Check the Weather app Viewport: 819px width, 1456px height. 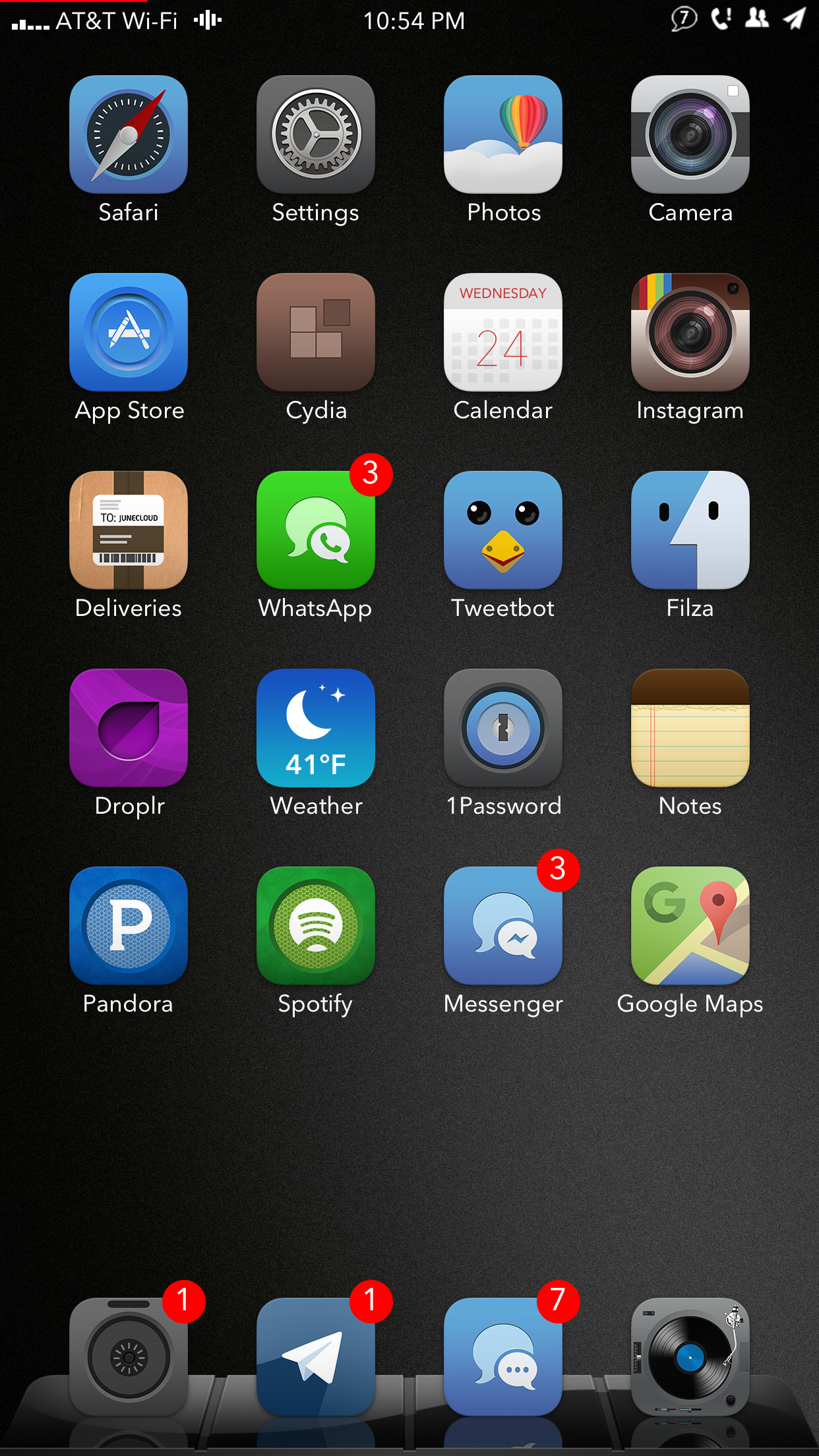coord(316,728)
